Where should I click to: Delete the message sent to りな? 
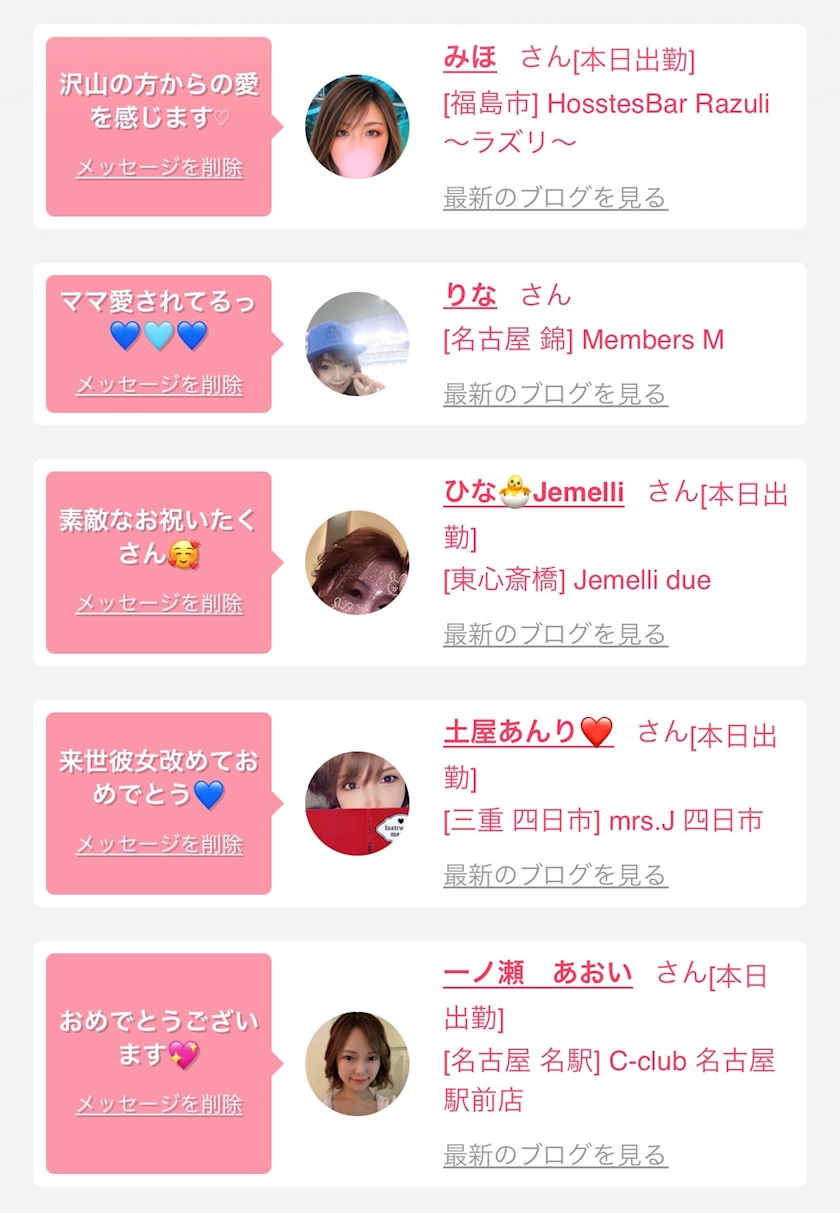pyautogui.click(x=159, y=385)
